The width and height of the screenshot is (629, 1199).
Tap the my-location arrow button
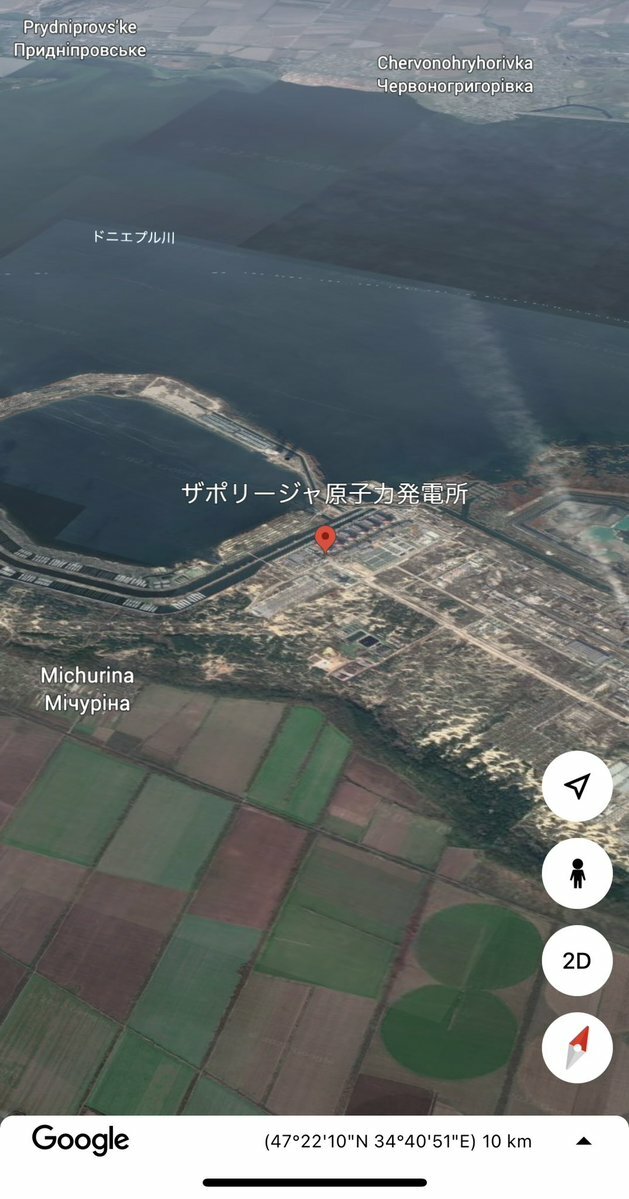click(x=577, y=786)
